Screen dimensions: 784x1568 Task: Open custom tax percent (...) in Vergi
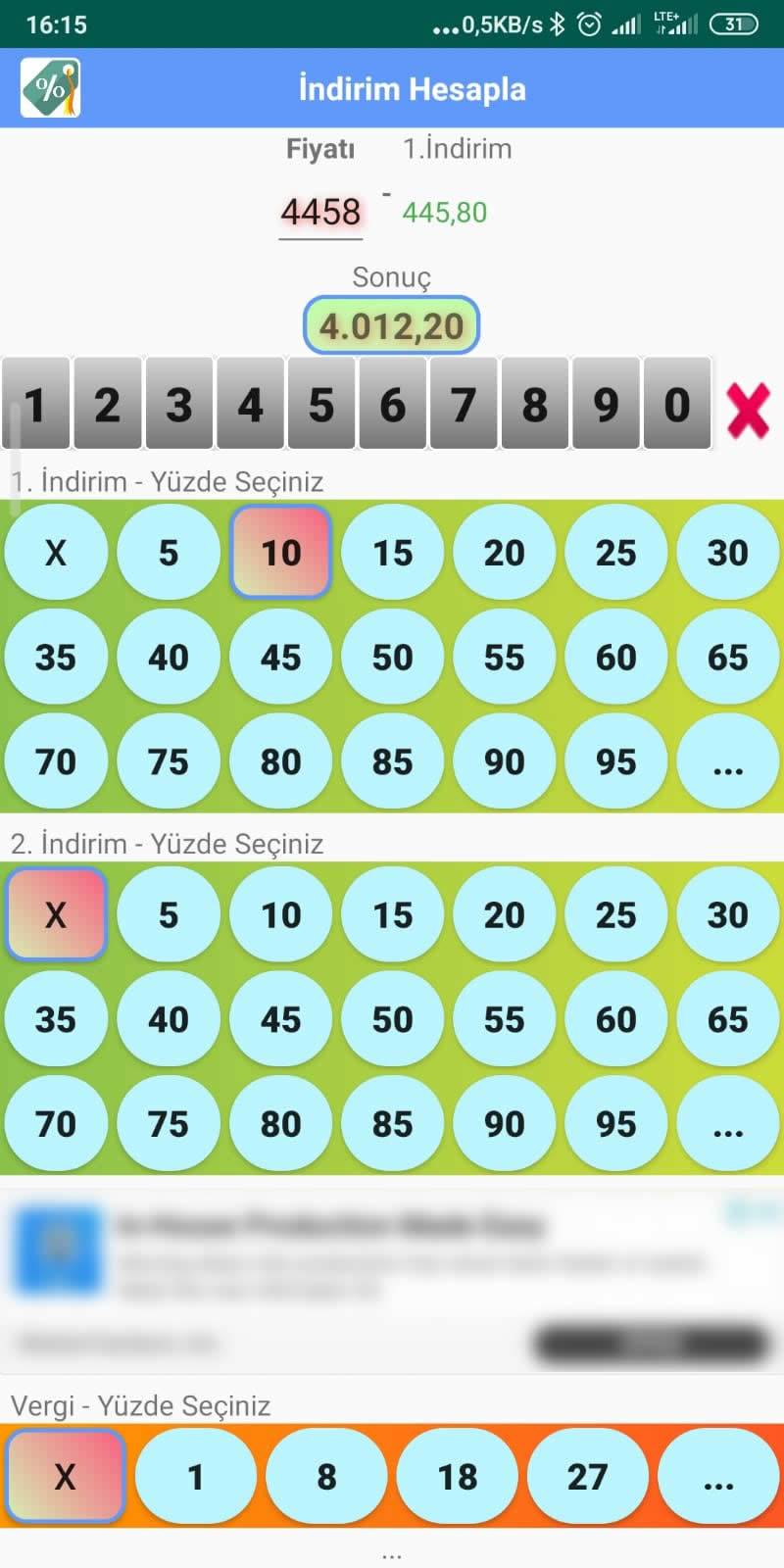tap(718, 1476)
